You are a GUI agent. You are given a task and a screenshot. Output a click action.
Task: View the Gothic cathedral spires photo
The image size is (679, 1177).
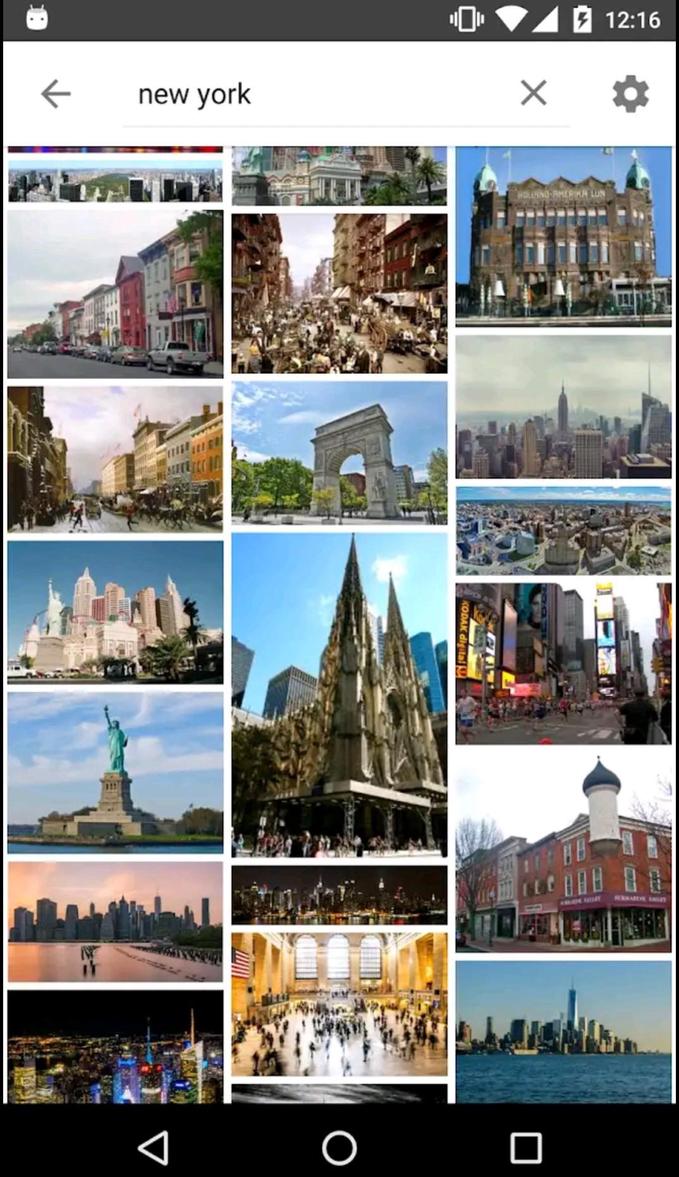tap(339, 694)
